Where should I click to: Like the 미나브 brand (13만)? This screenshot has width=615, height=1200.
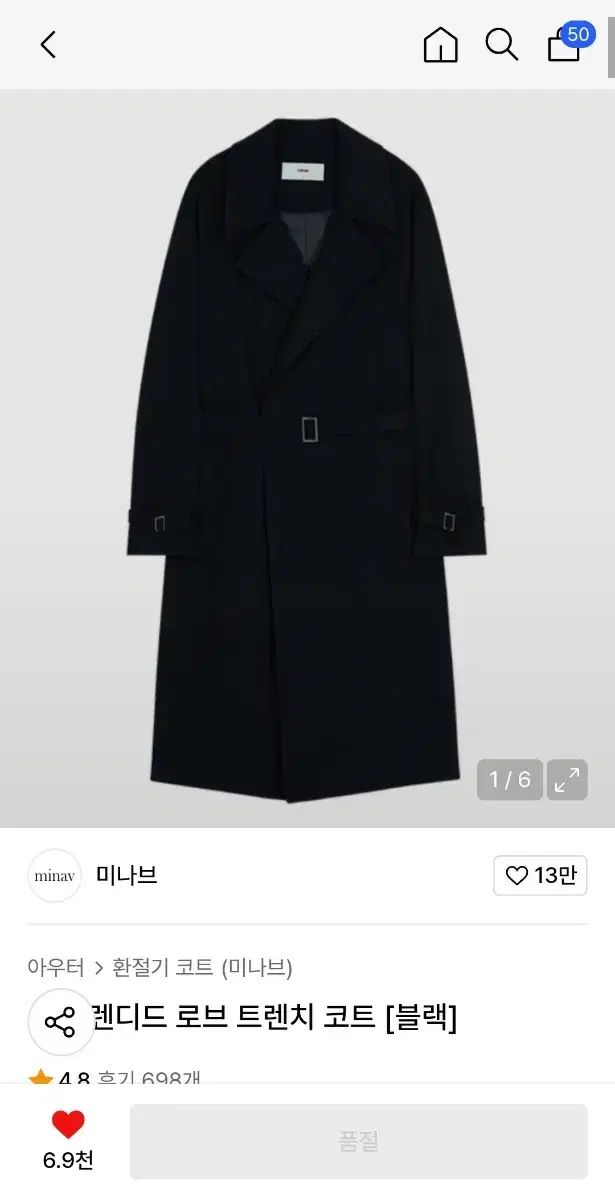(x=540, y=876)
